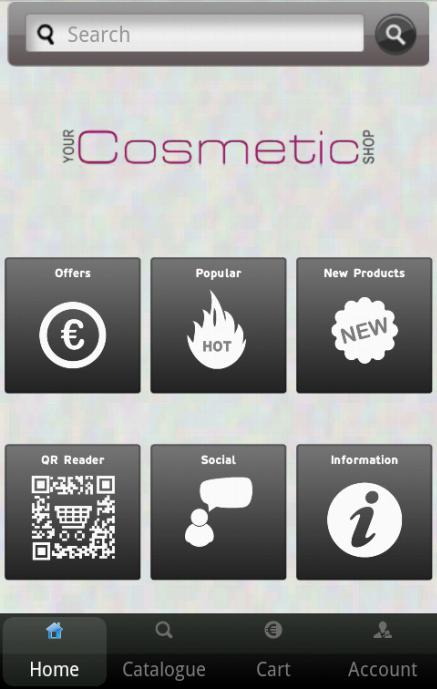Switch to the Catalogue tab

[x=164, y=651]
